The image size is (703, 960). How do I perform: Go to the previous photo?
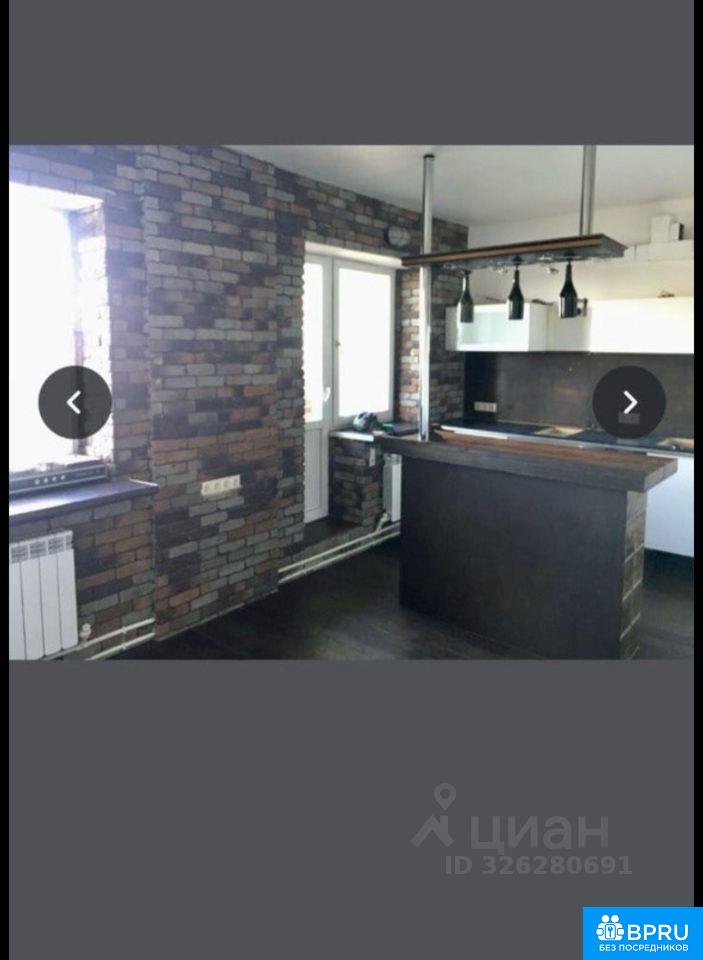coord(74,402)
